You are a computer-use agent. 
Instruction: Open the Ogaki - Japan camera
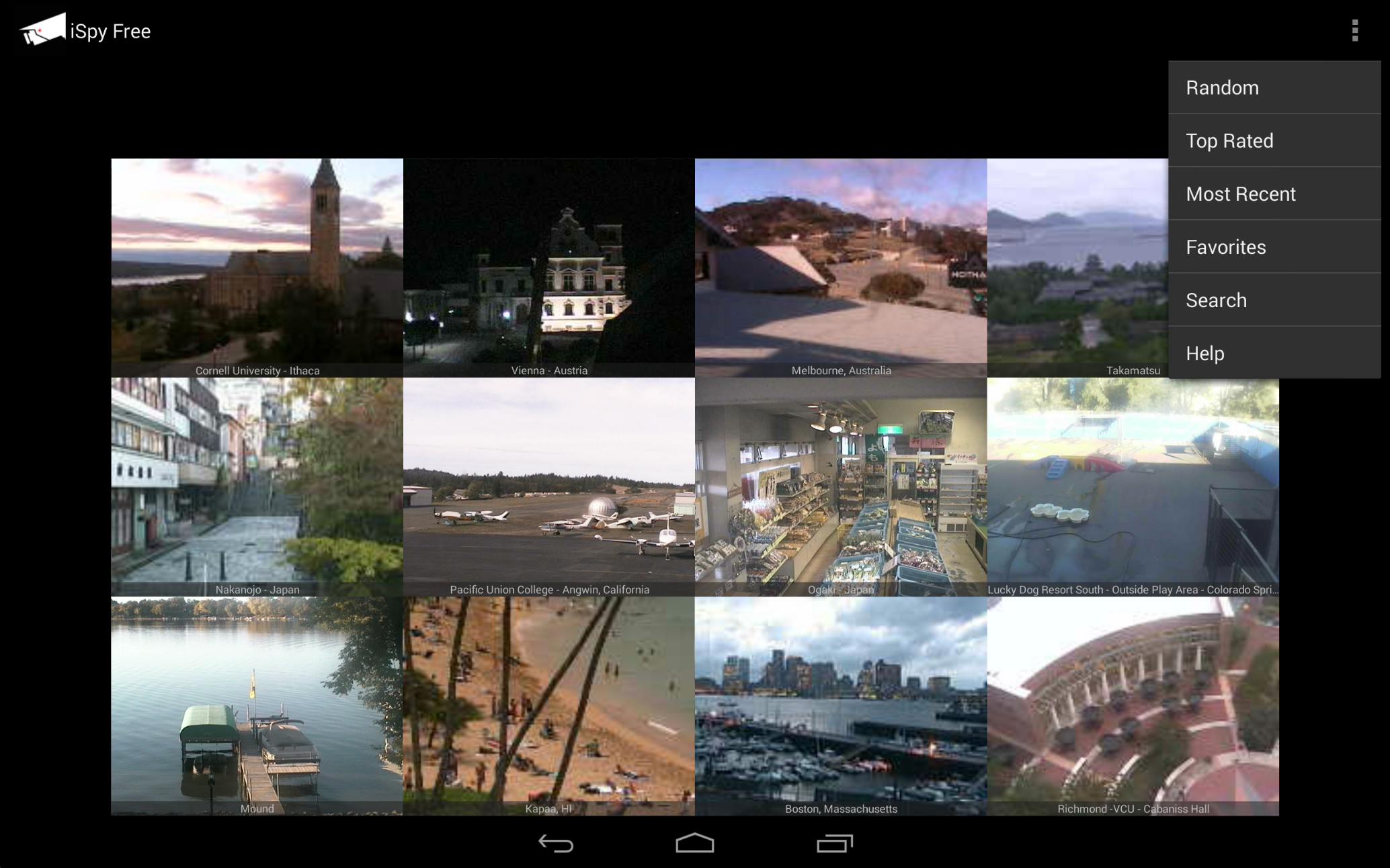tap(841, 486)
